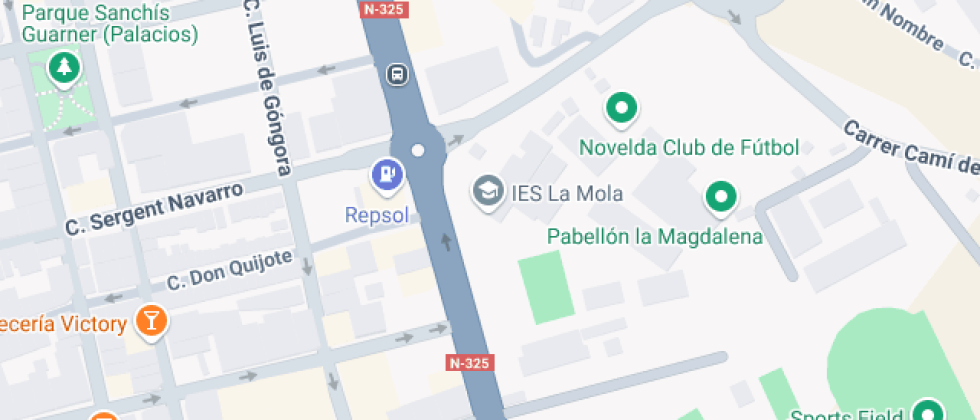Open the Victory bar cocktail marker
This screenshot has height=420, width=980.
point(152,321)
